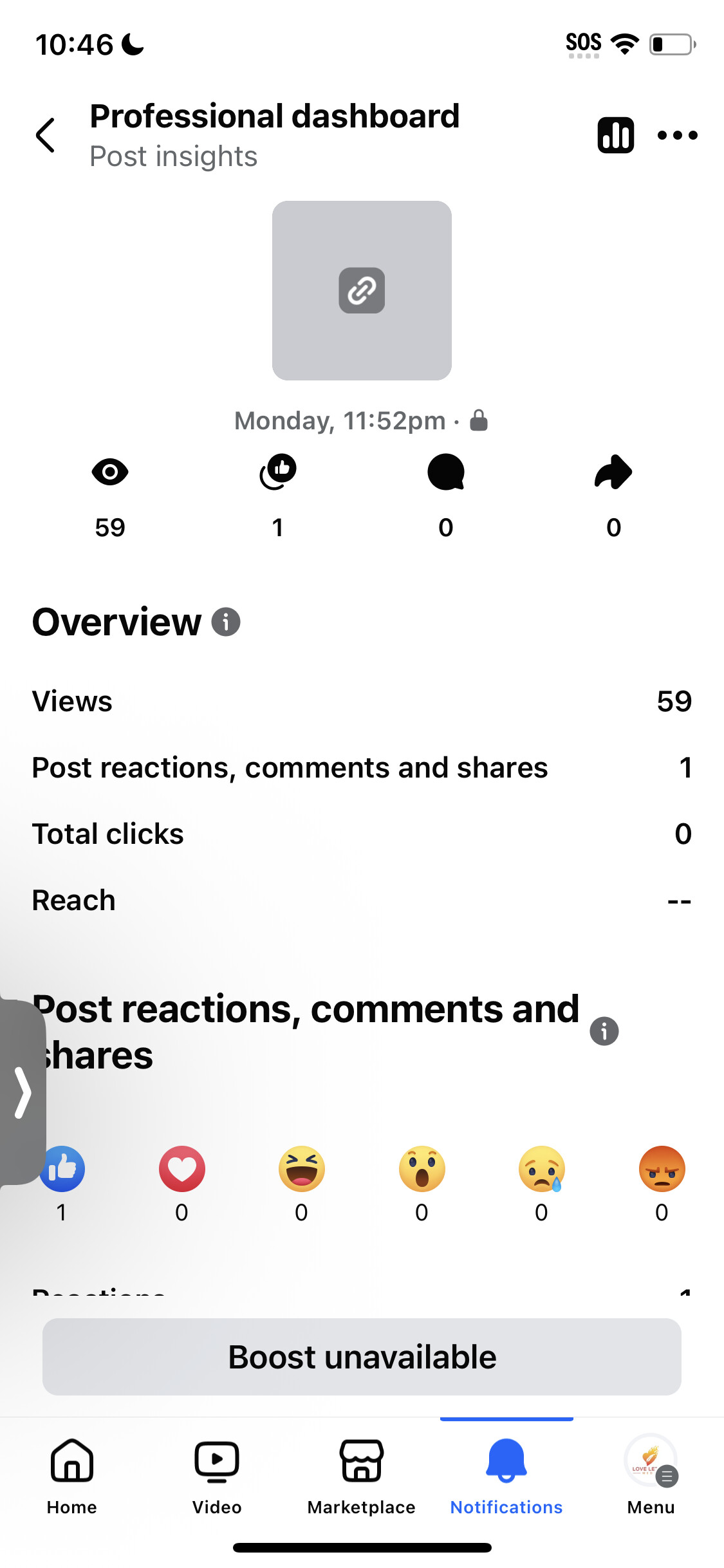Viewport: 724px width, 1568px height.
Task: Open the three-dot overflow menu
Action: (x=677, y=135)
